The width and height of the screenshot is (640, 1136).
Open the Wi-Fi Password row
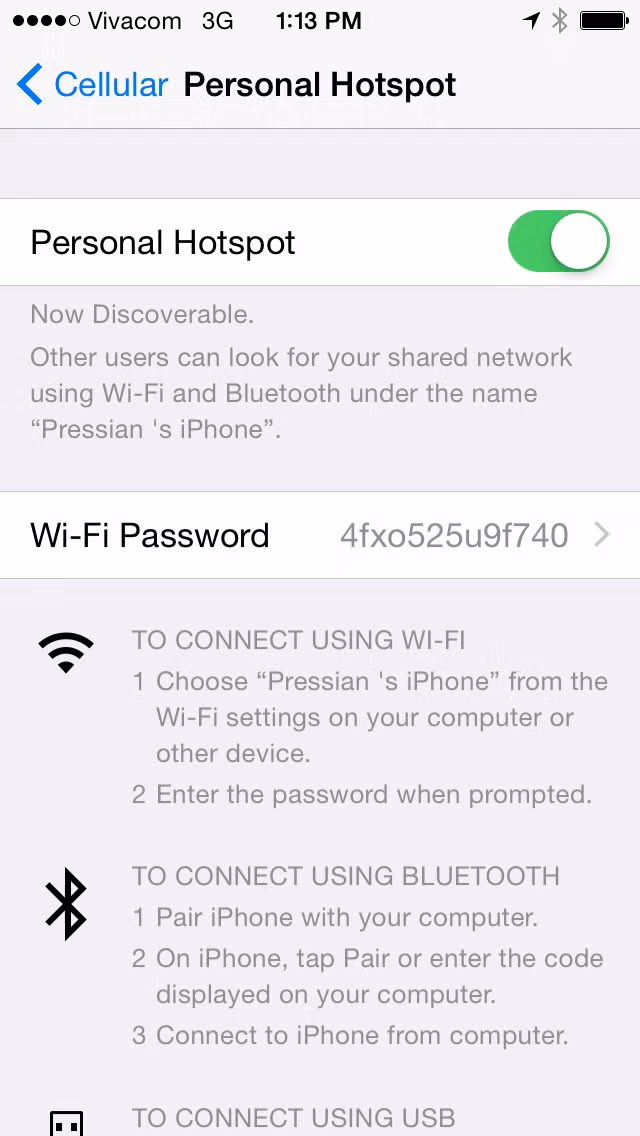pos(320,535)
